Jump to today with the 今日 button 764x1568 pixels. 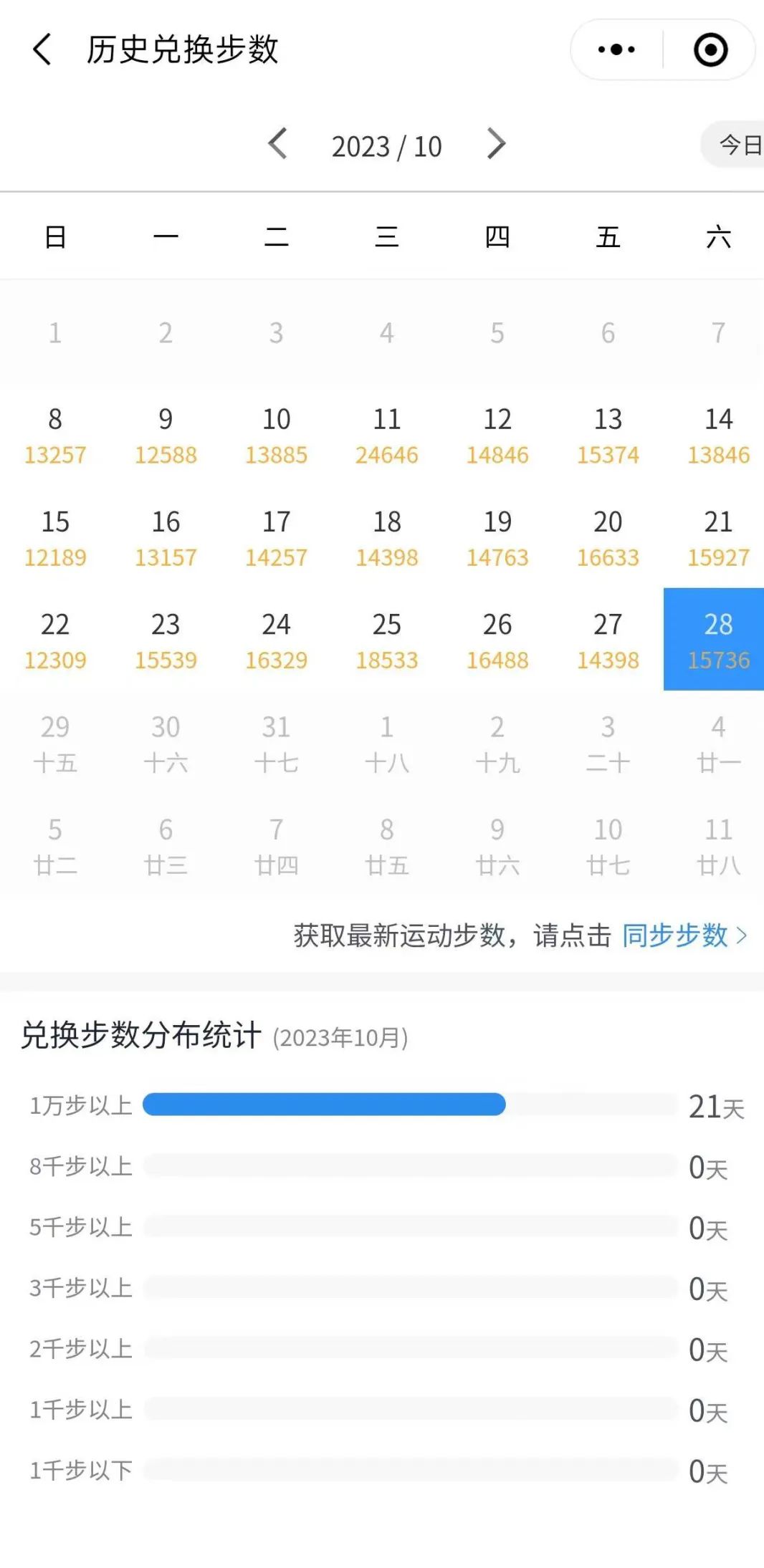coord(735,145)
